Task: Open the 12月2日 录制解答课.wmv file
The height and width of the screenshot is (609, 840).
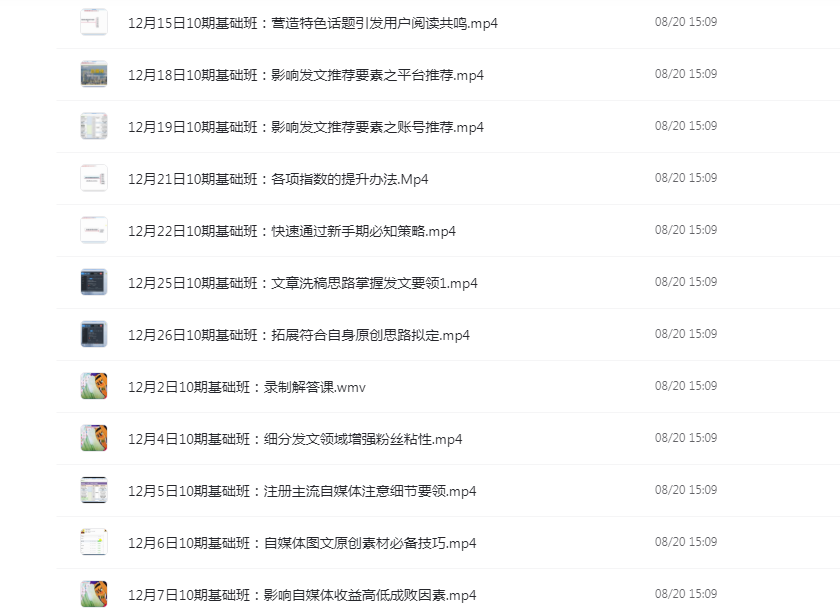Action: pyautogui.click(x=246, y=387)
